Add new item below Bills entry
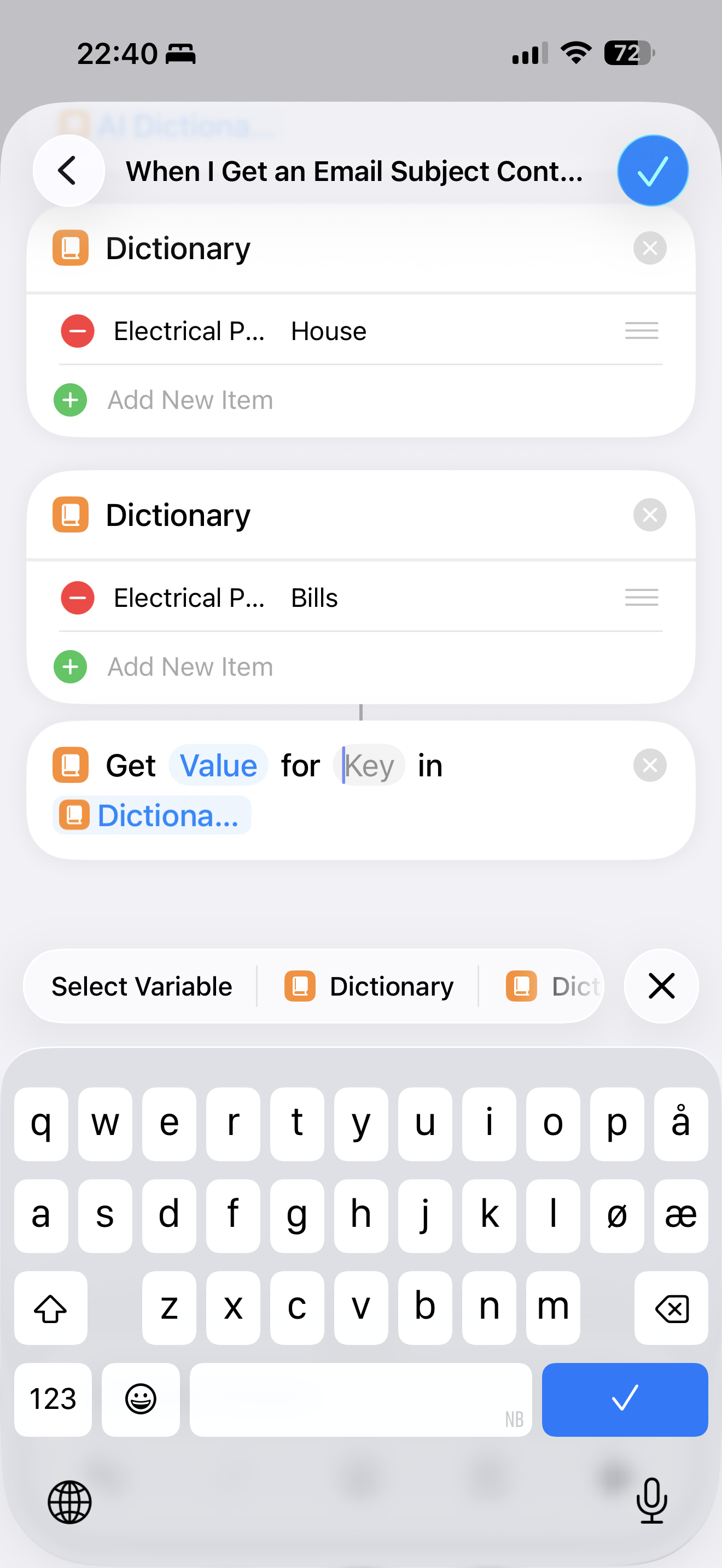 (x=190, y=666)
